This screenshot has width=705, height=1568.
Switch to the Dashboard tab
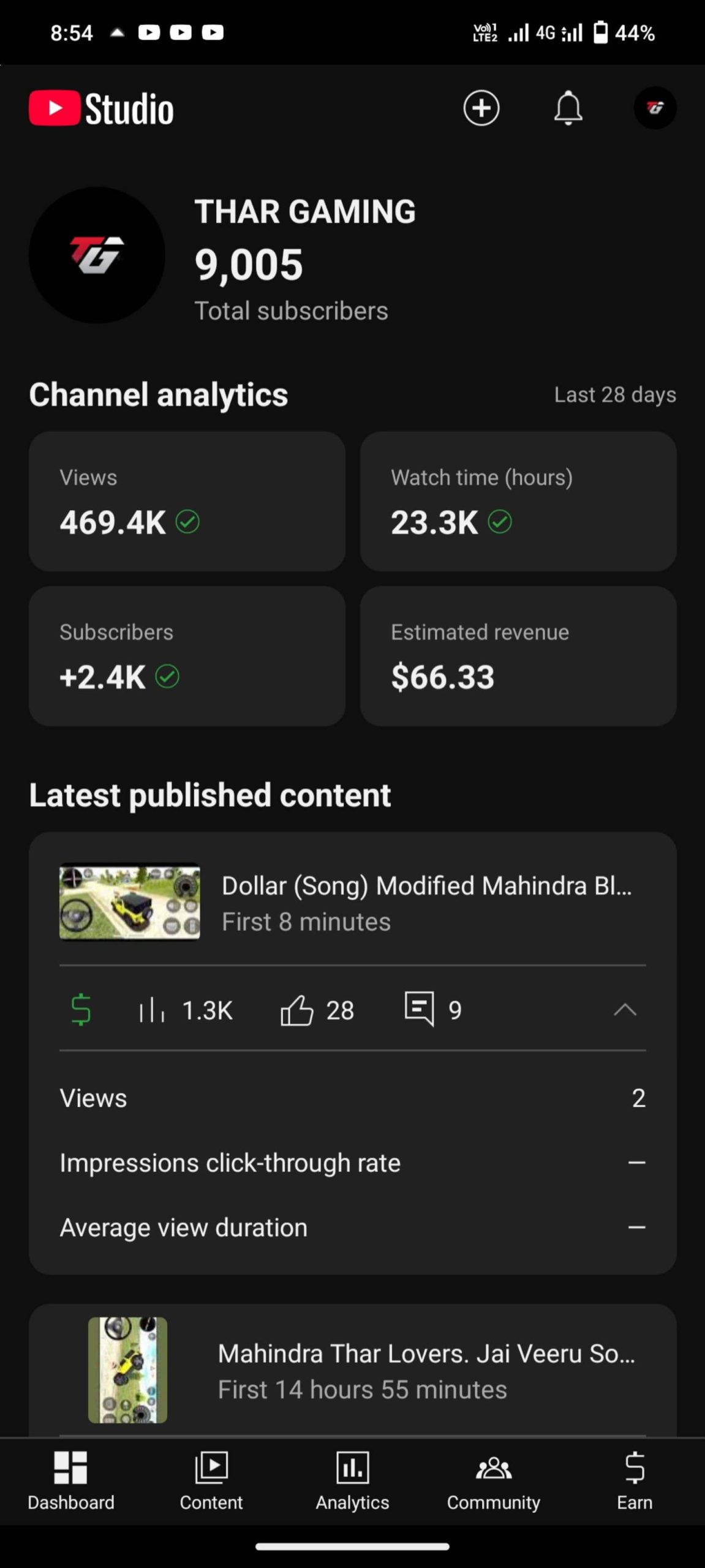(x=70, y=1480)
